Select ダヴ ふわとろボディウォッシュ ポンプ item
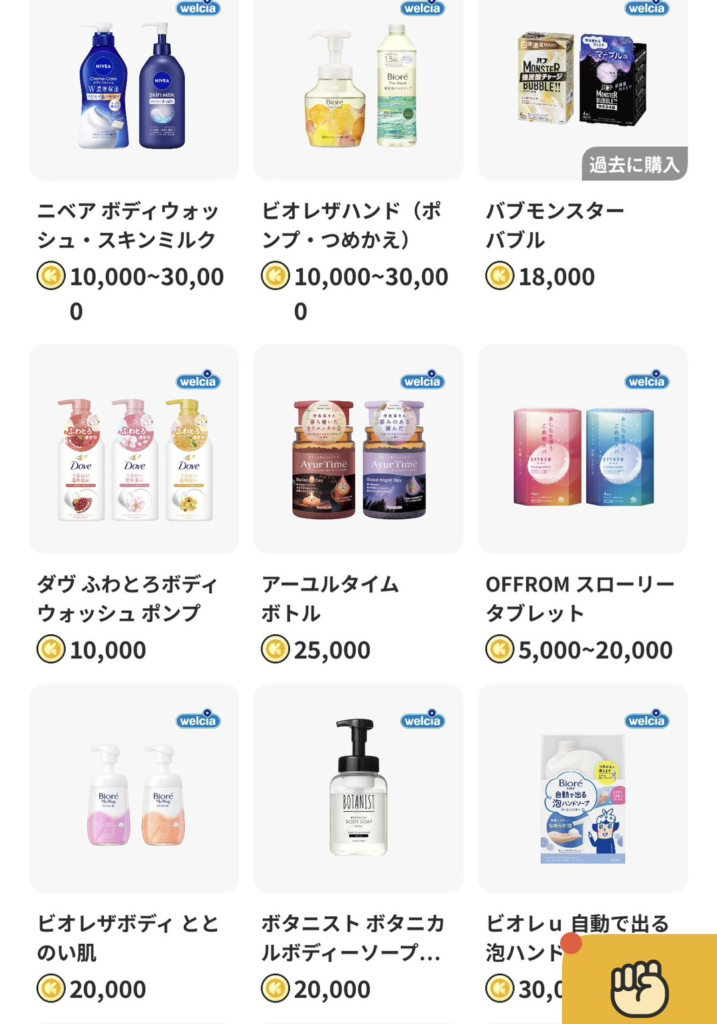This screenshot has width=717, height=1024. pyautogui.click(x=133, y=449)
